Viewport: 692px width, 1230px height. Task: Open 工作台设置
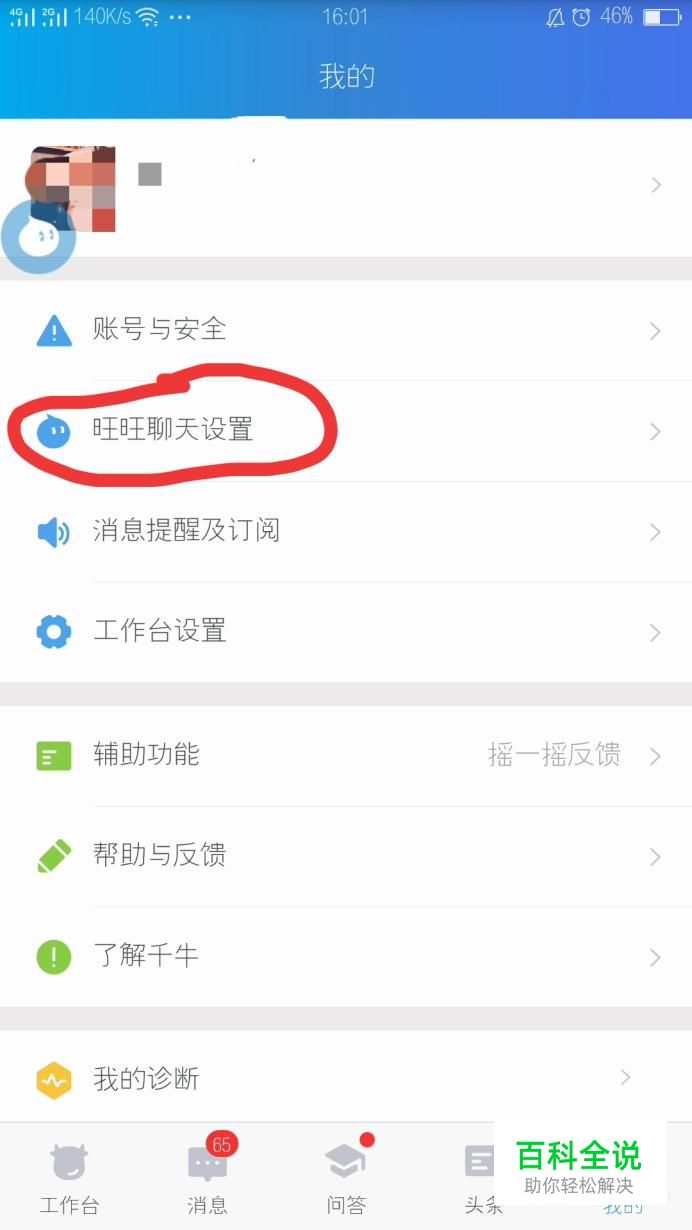[346, 632]
